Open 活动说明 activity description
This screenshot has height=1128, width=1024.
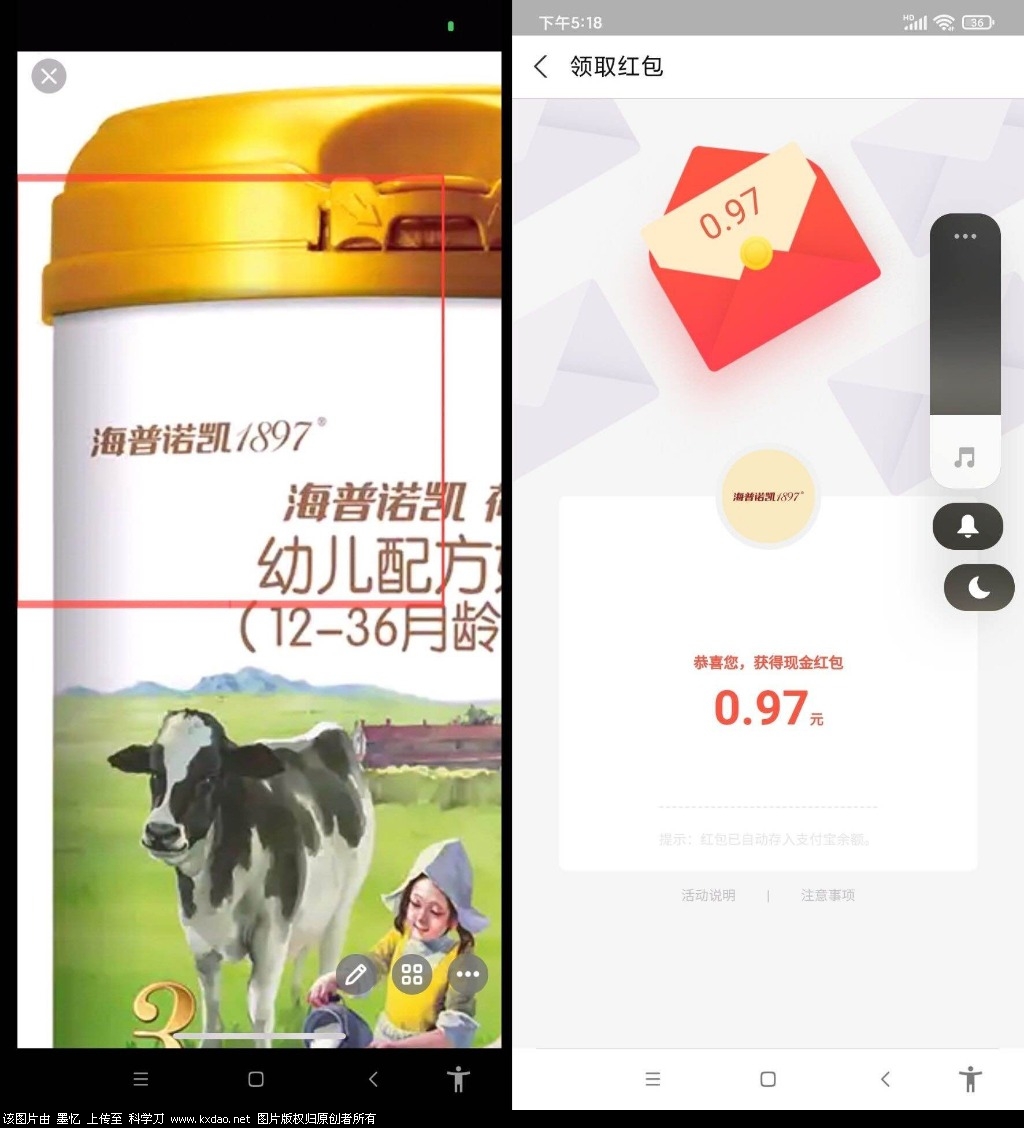coord(708,896)
